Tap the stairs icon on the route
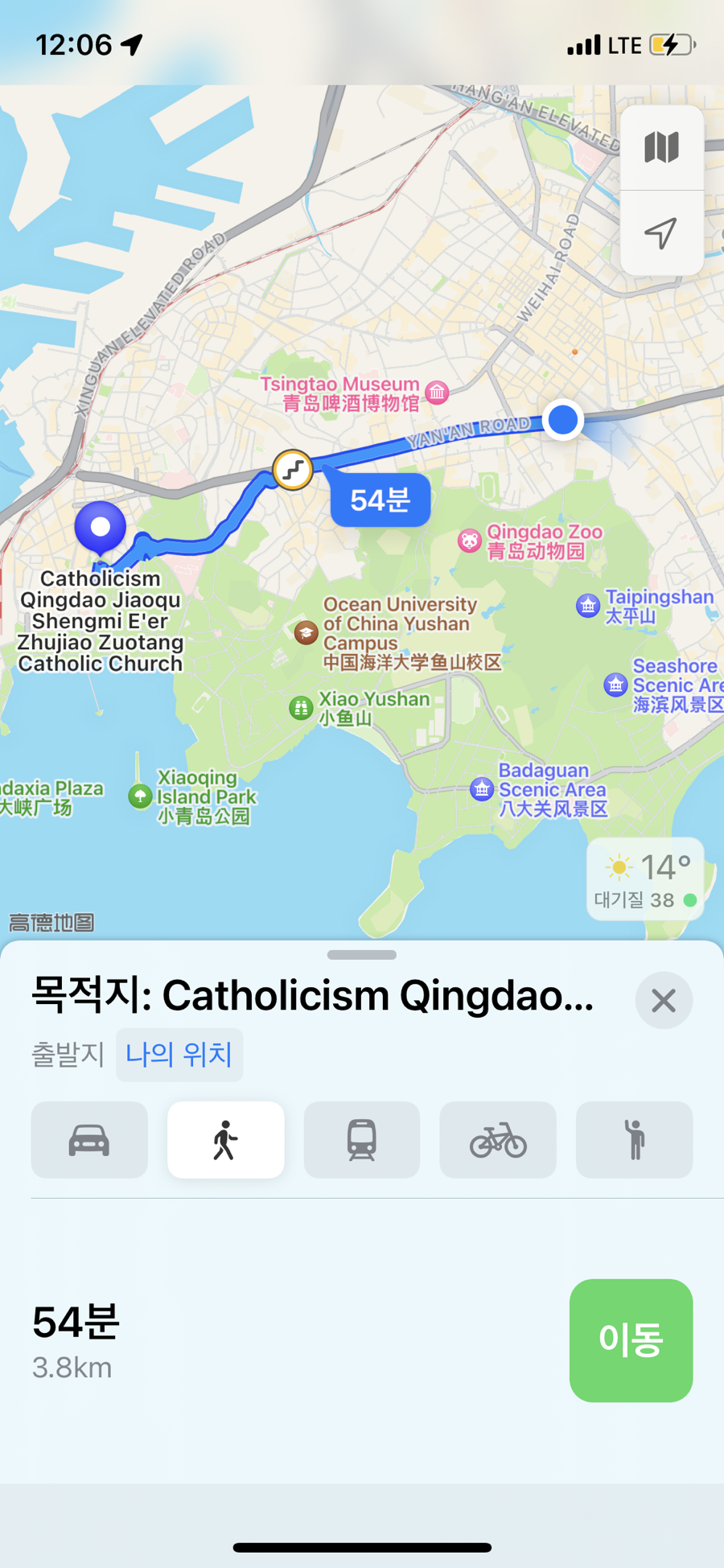Screen dimensions: 724x1568 293,470
